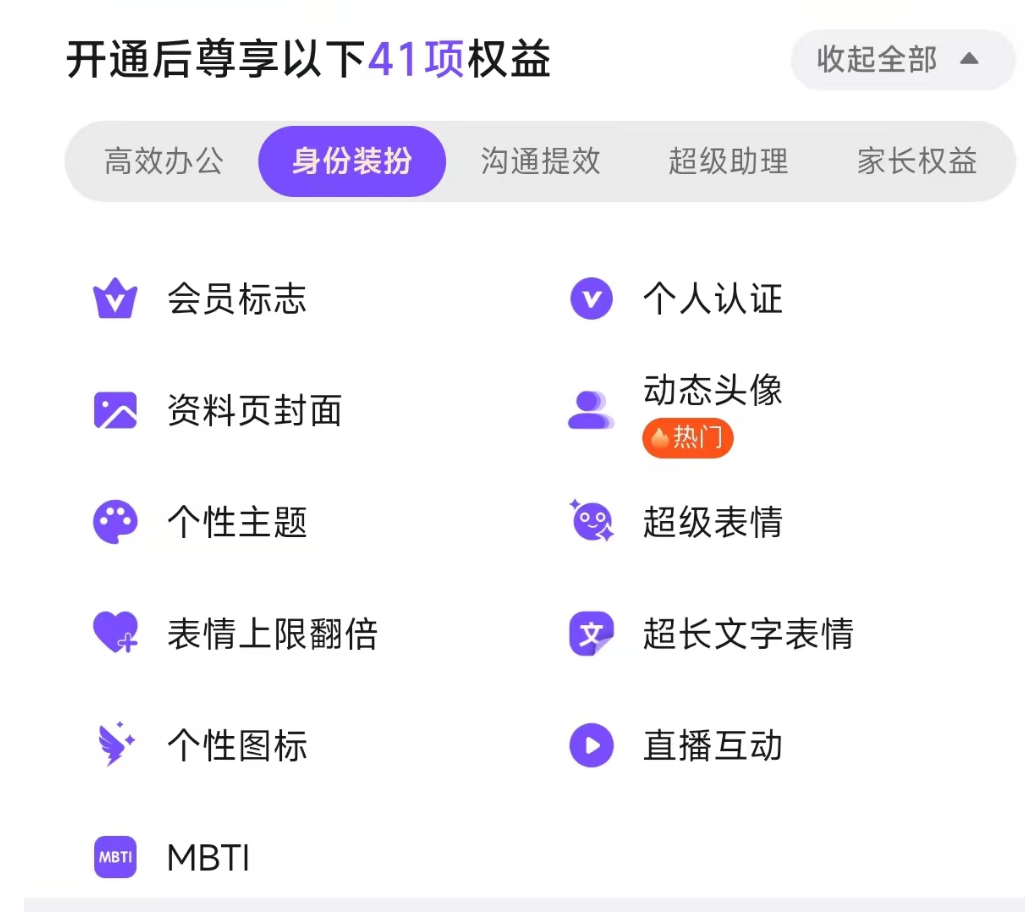Open the 会员标志 benefit
This screenshot has height=912, width=1025.
[x=236, y=299]
